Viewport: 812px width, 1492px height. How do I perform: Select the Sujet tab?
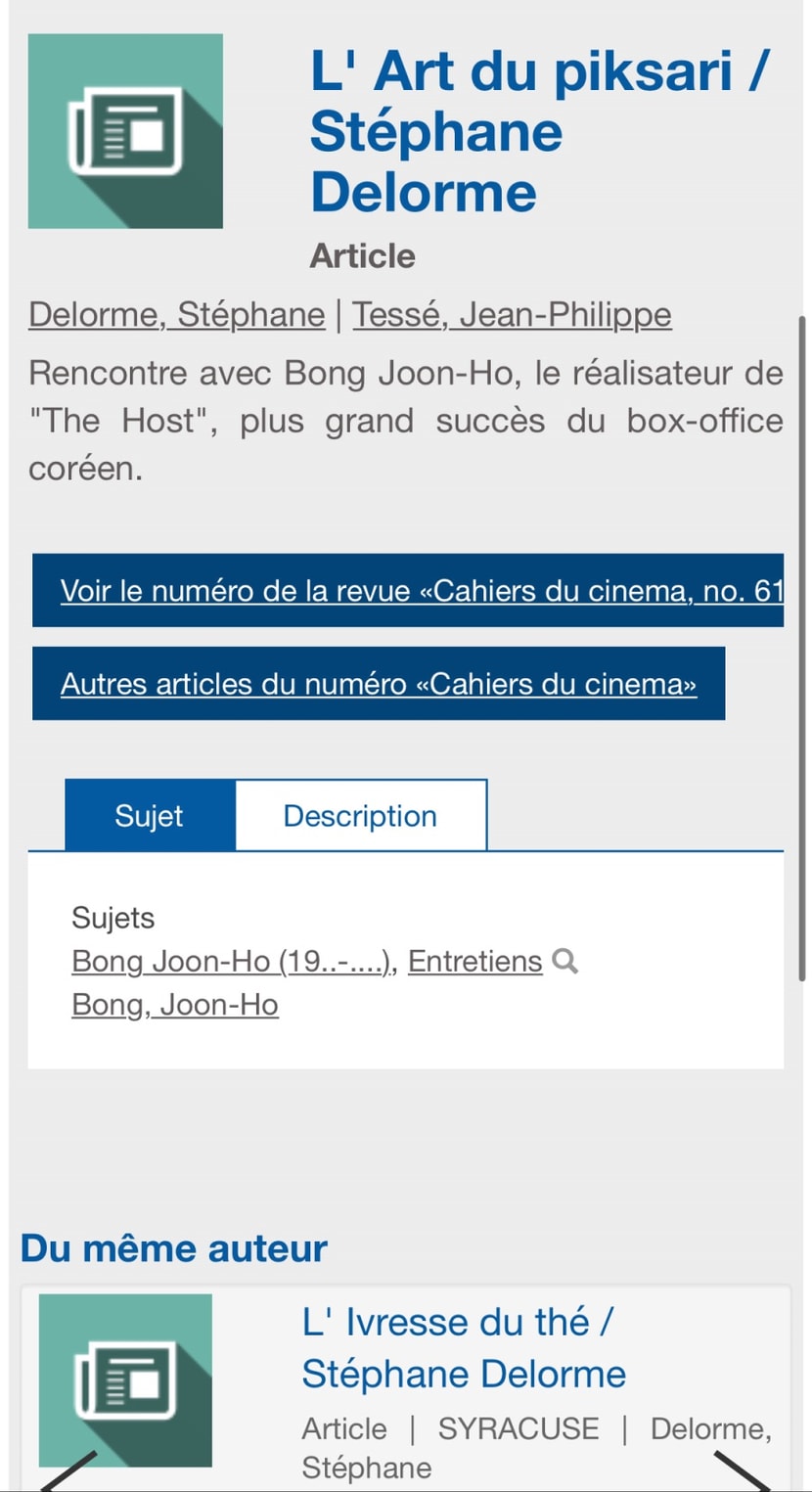[150, 816]
